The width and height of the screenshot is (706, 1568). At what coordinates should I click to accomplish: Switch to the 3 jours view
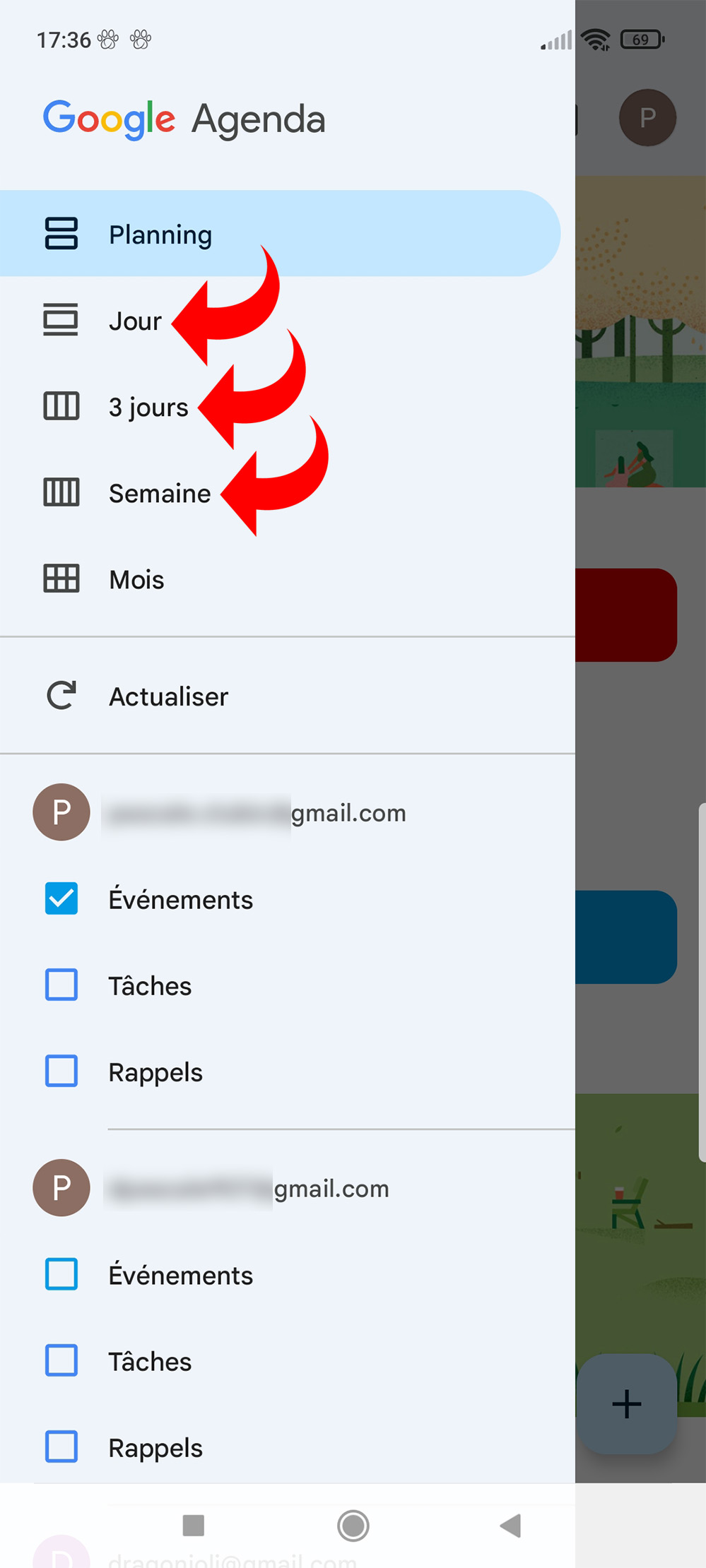tap(148, 408)
